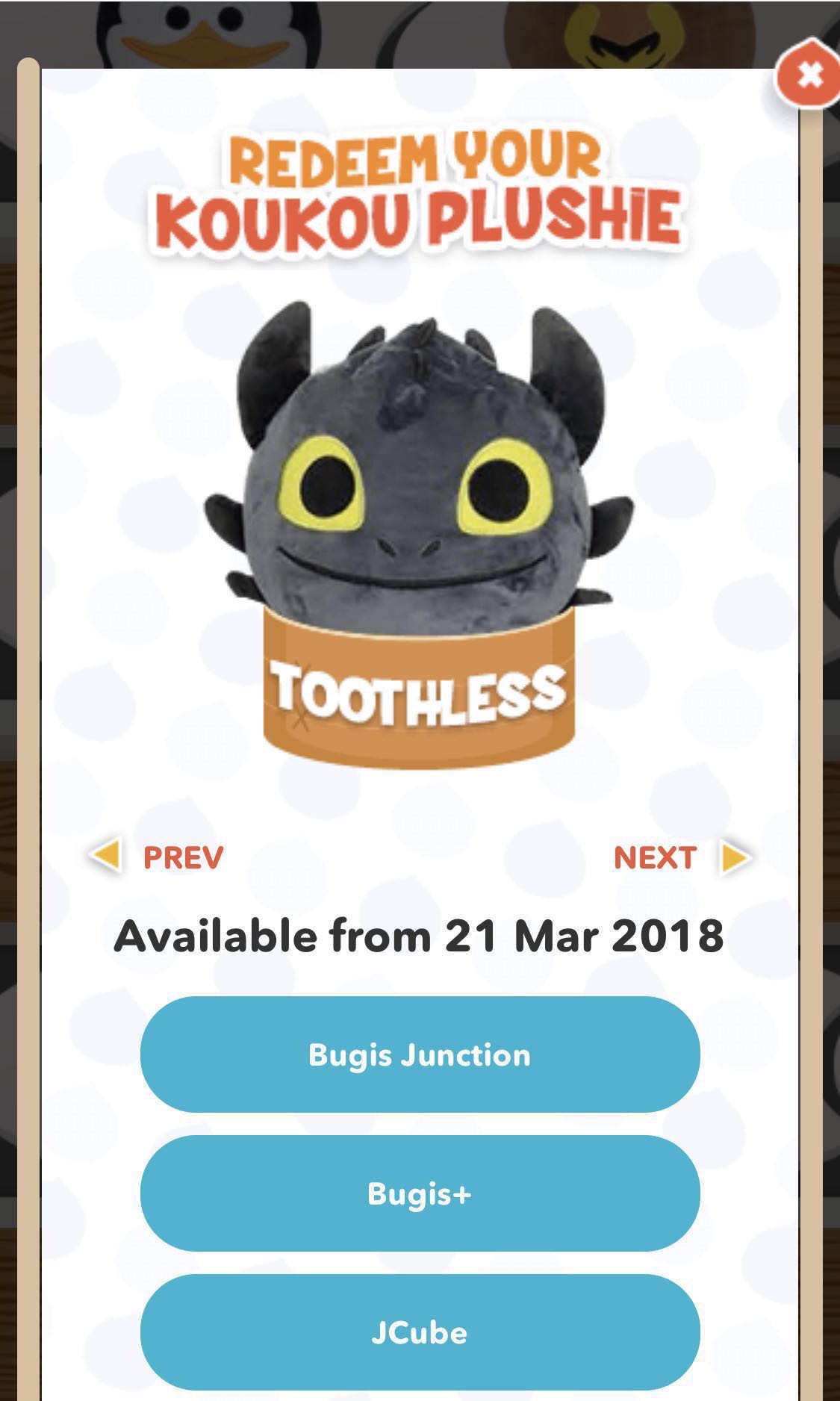The width and height of the screenshot is (840, 1401).
Task: Choose the Bugis+ location
Action: tap(420, 1193)
